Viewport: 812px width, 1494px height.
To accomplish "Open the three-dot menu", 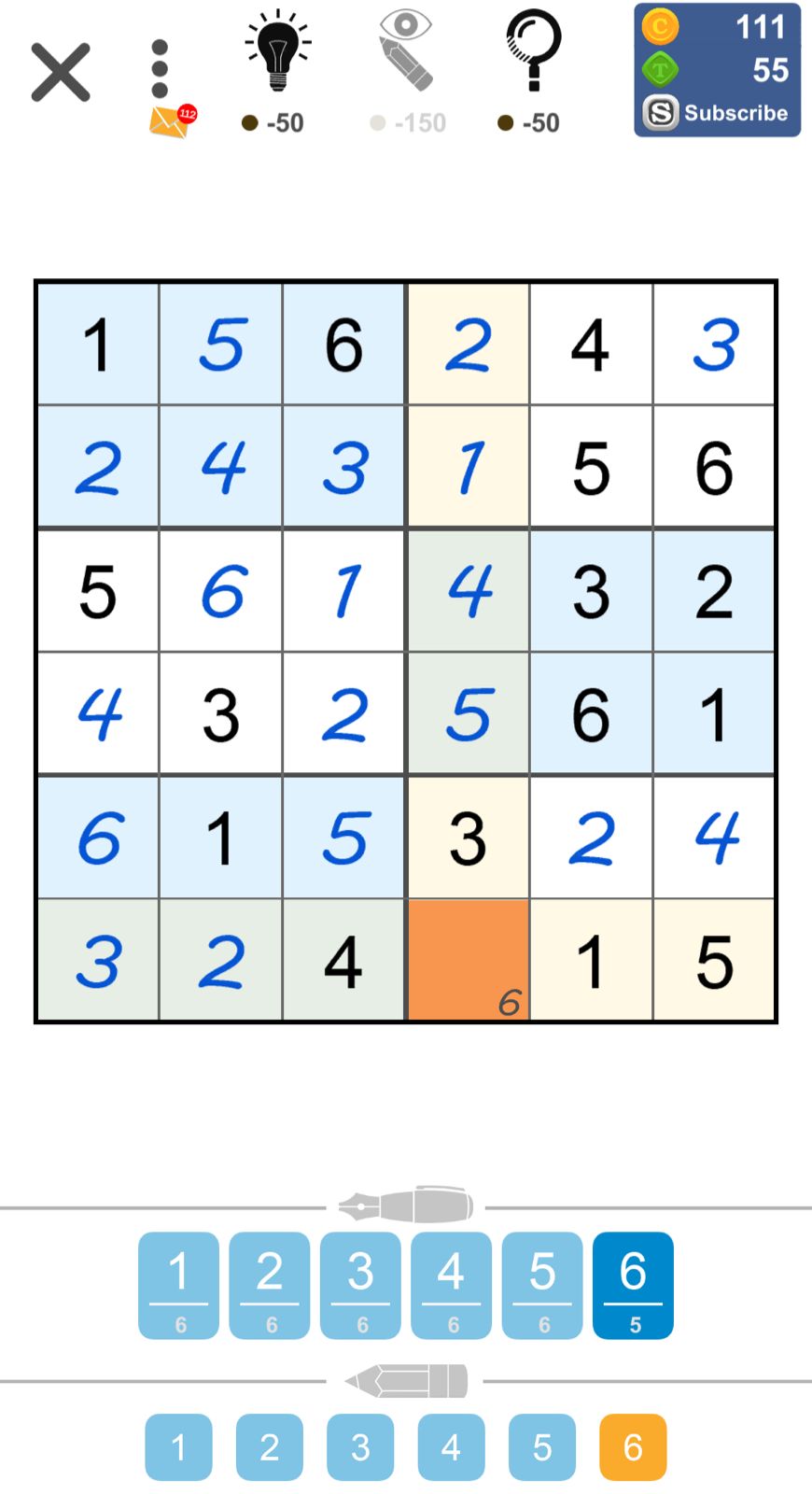I will click(160, 67).
